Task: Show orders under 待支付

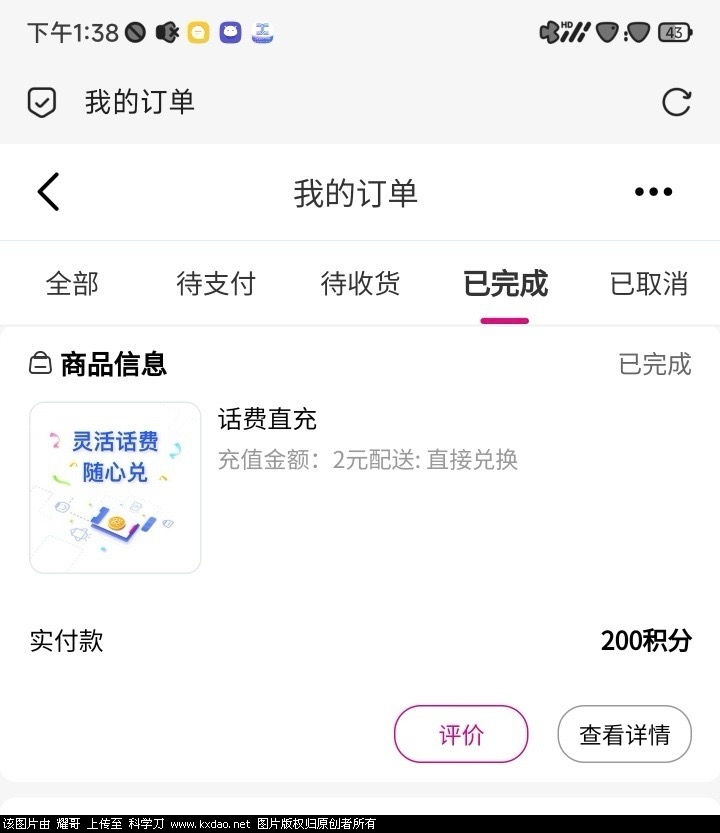Action: [216, 284]
